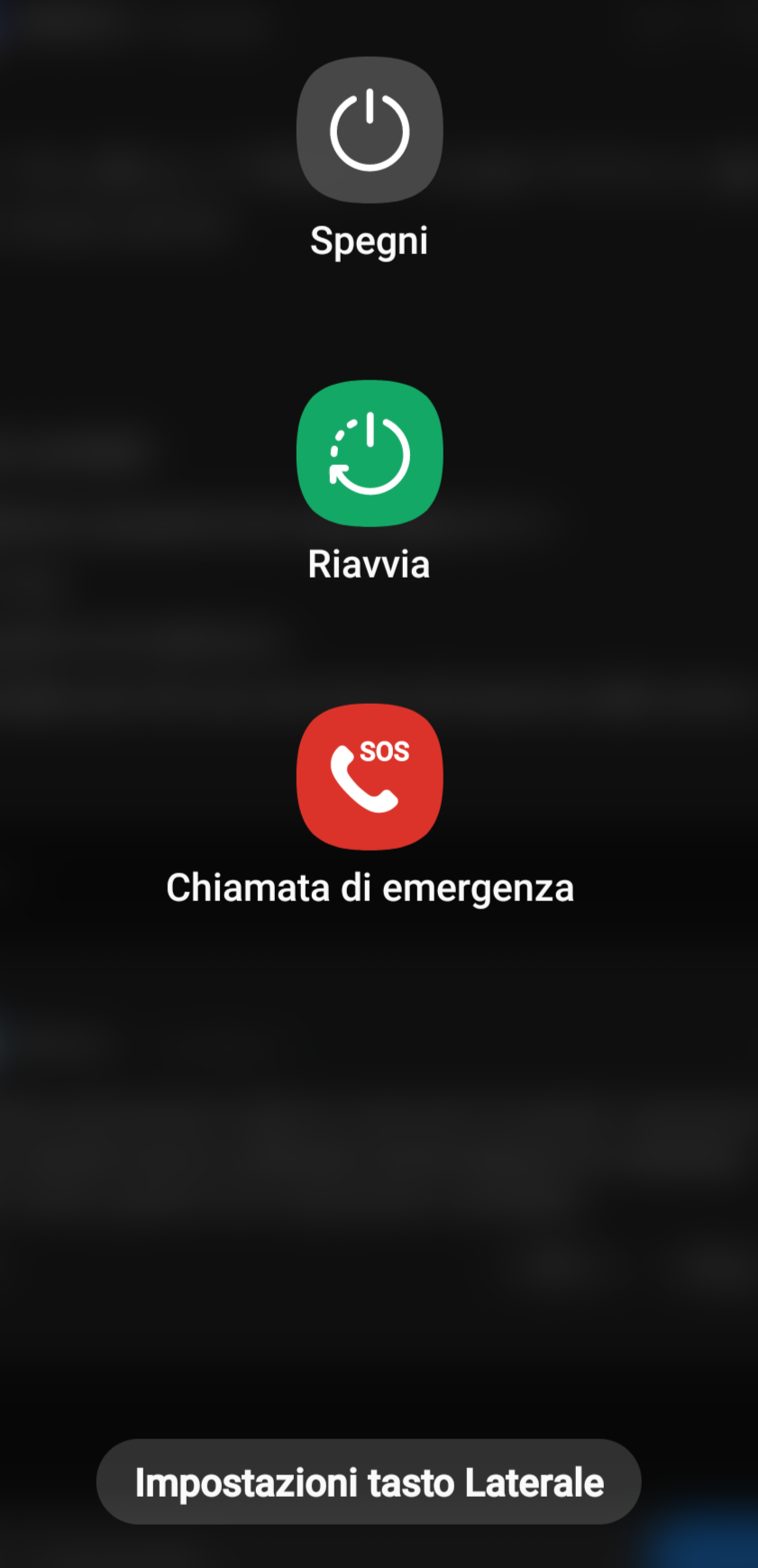
Task: Activate restart using the dotted-circle icon
Action: coord(369,453)
